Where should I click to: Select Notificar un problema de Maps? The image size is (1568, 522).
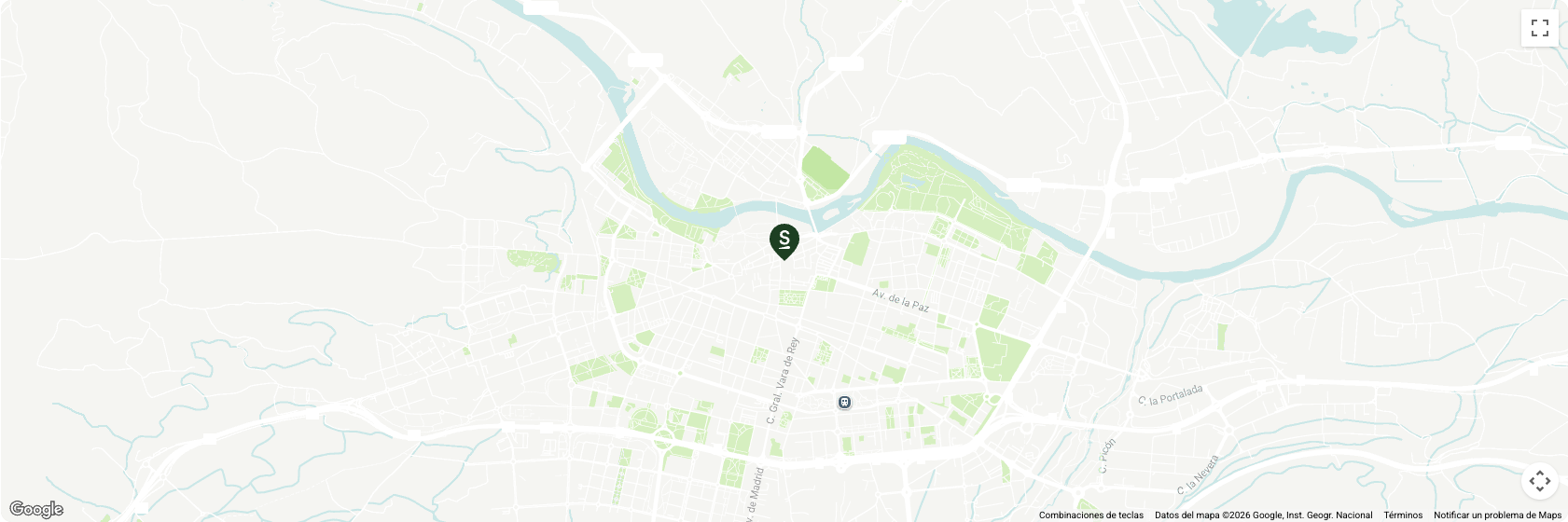tap(1497, 515)
